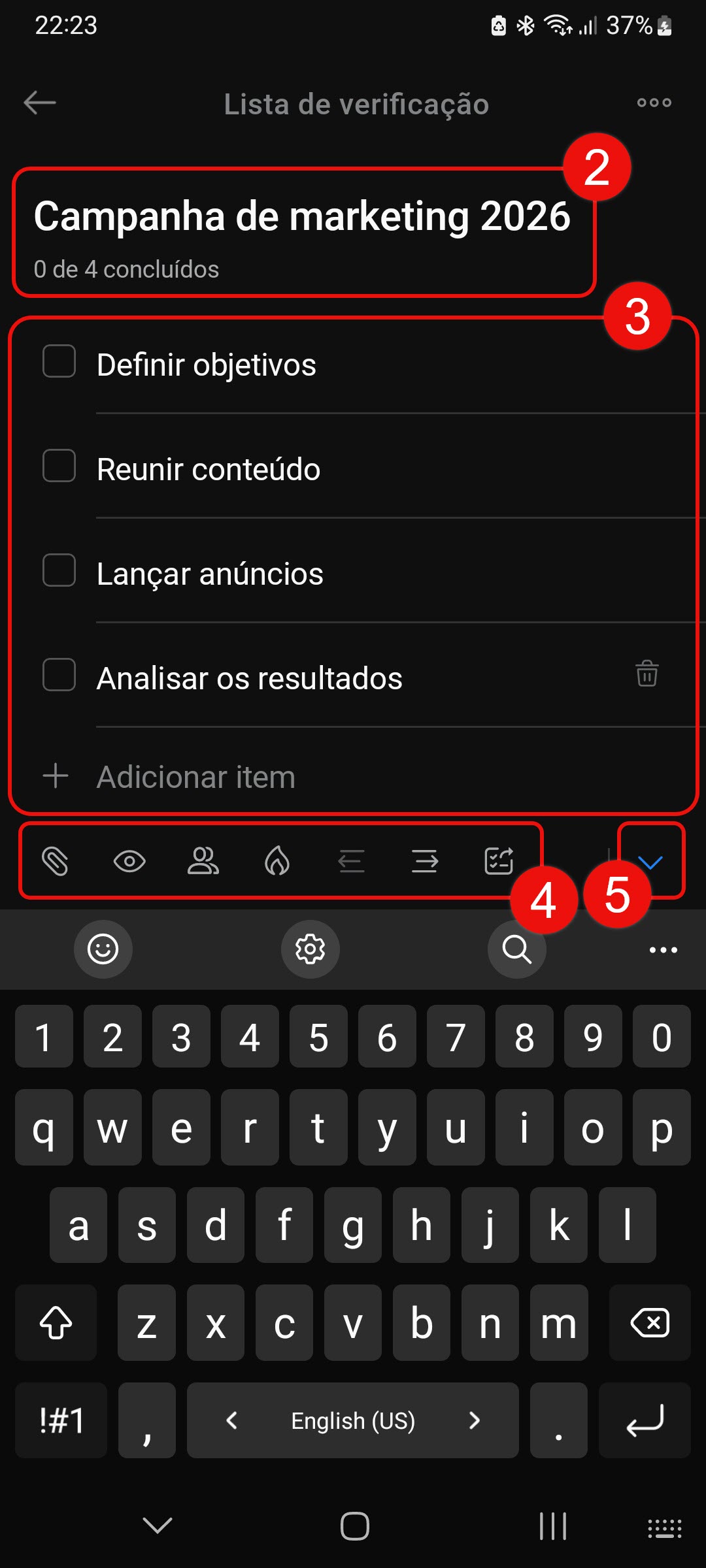This screenshot has height=1568, width=706.
Task: Tap Adicionar item to add entry
Action: (x=195, y=777)
